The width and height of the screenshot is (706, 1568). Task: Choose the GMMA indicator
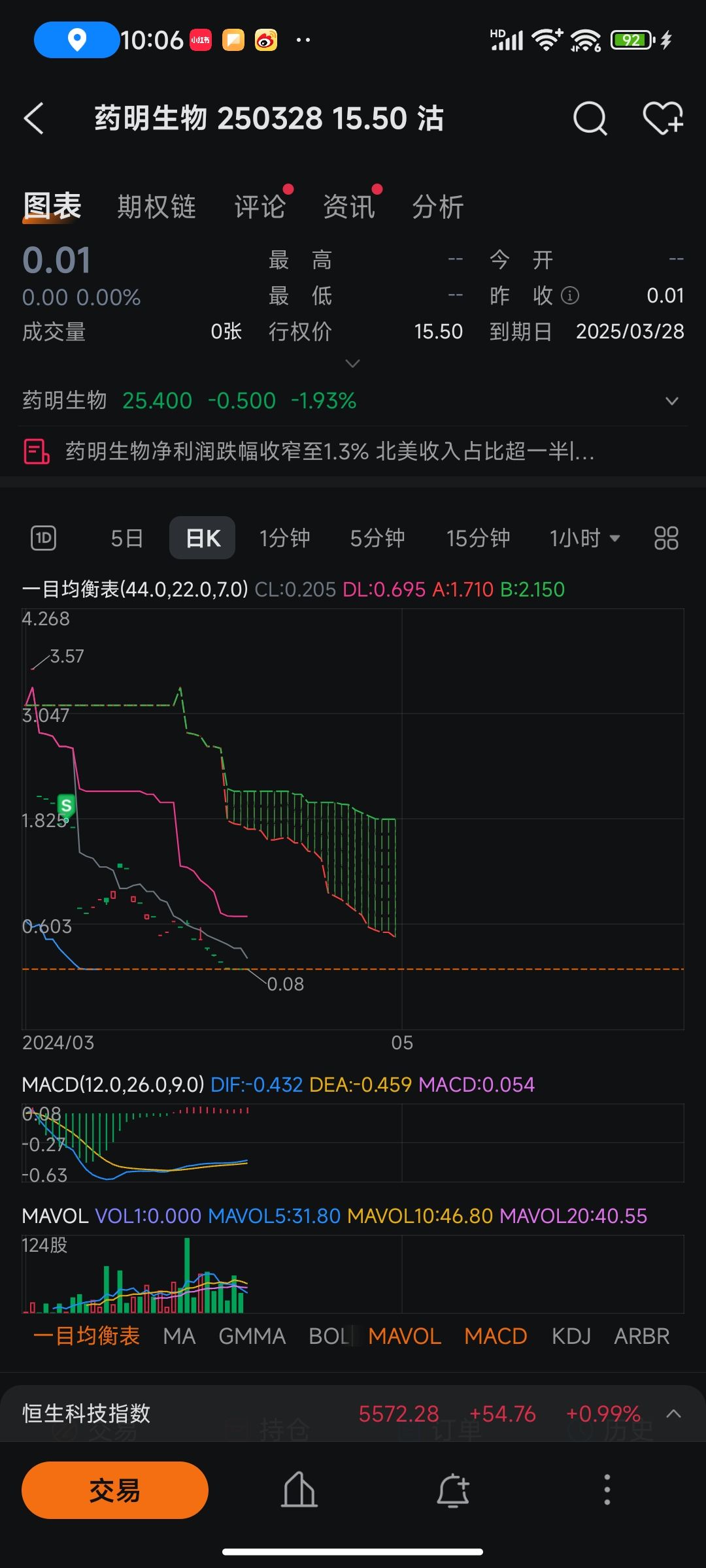click(x=252, y=1336)
